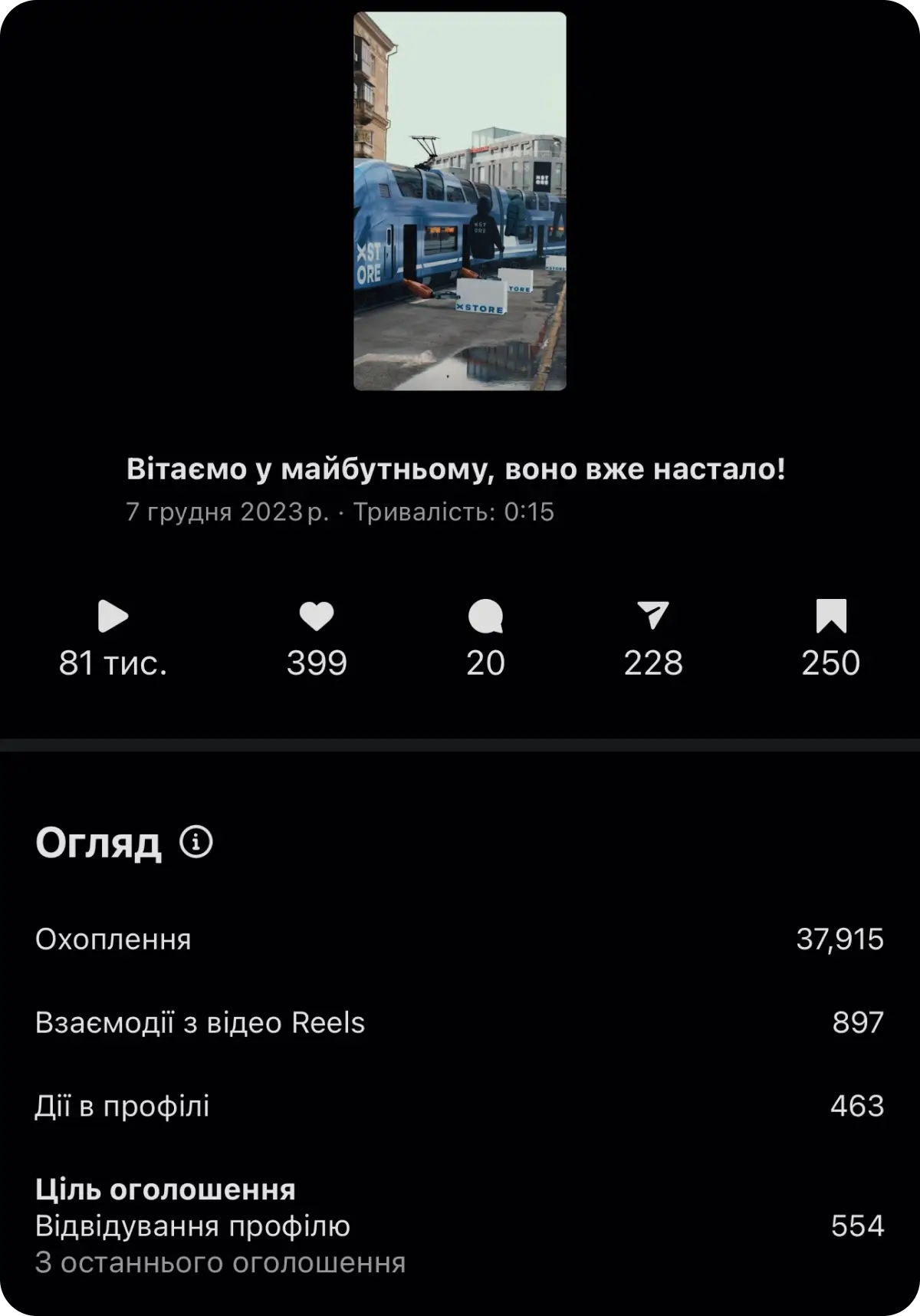Tap the info icon beside Огляд
Viewport: 920px width, 1316px height.
pyautogui.click(x=196, y=842)
